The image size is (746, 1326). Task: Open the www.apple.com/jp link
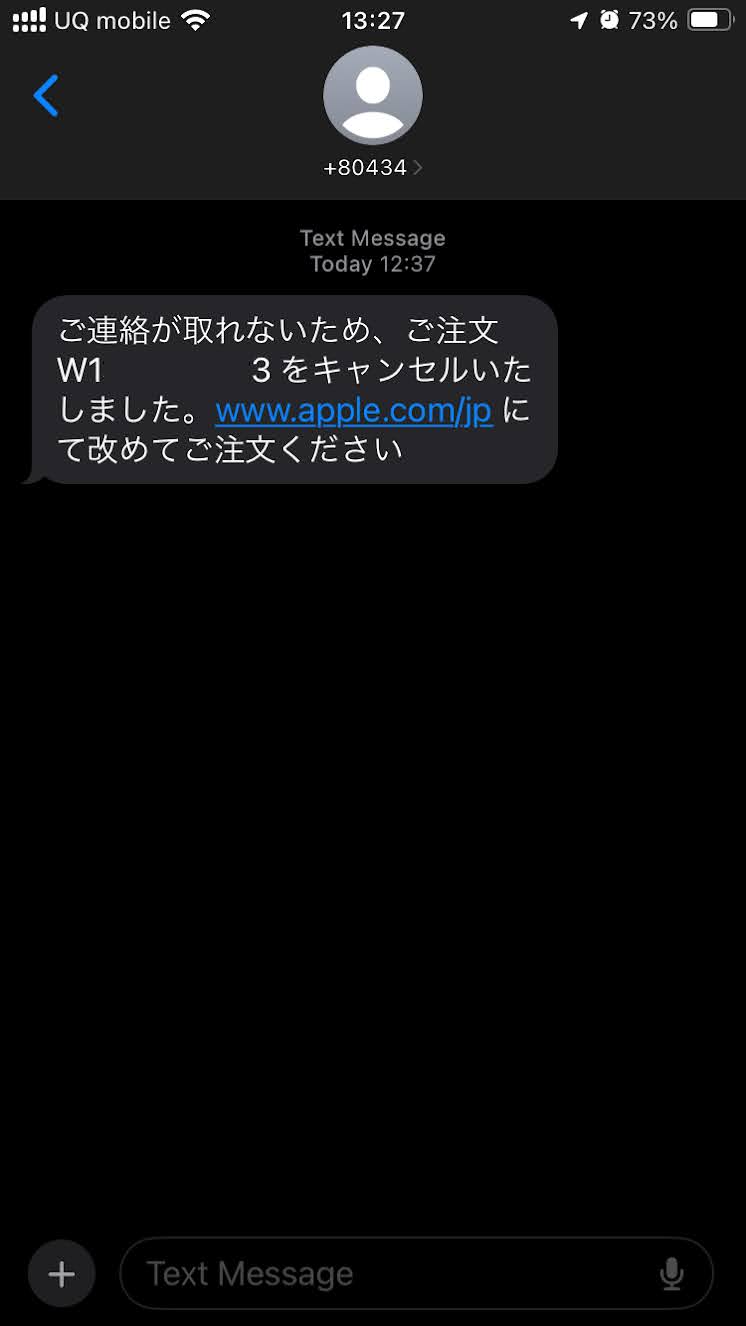[x=354, y=411]
